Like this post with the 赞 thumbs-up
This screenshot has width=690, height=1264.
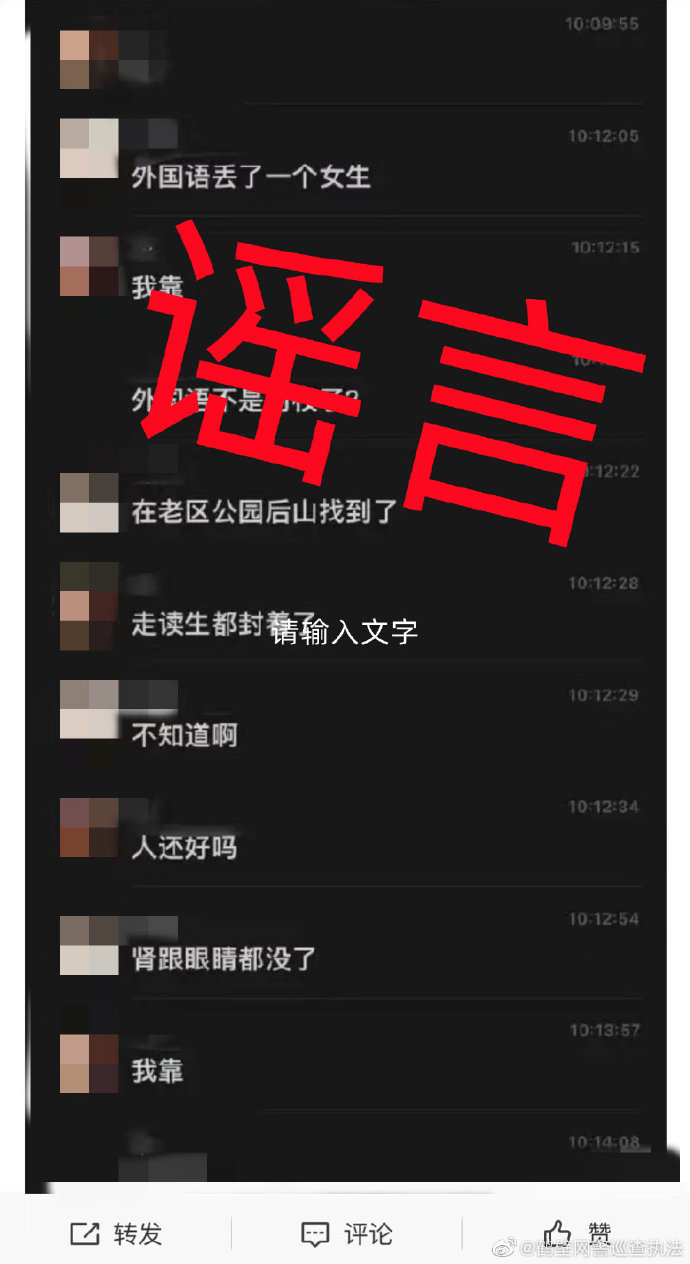[577, 1233]
